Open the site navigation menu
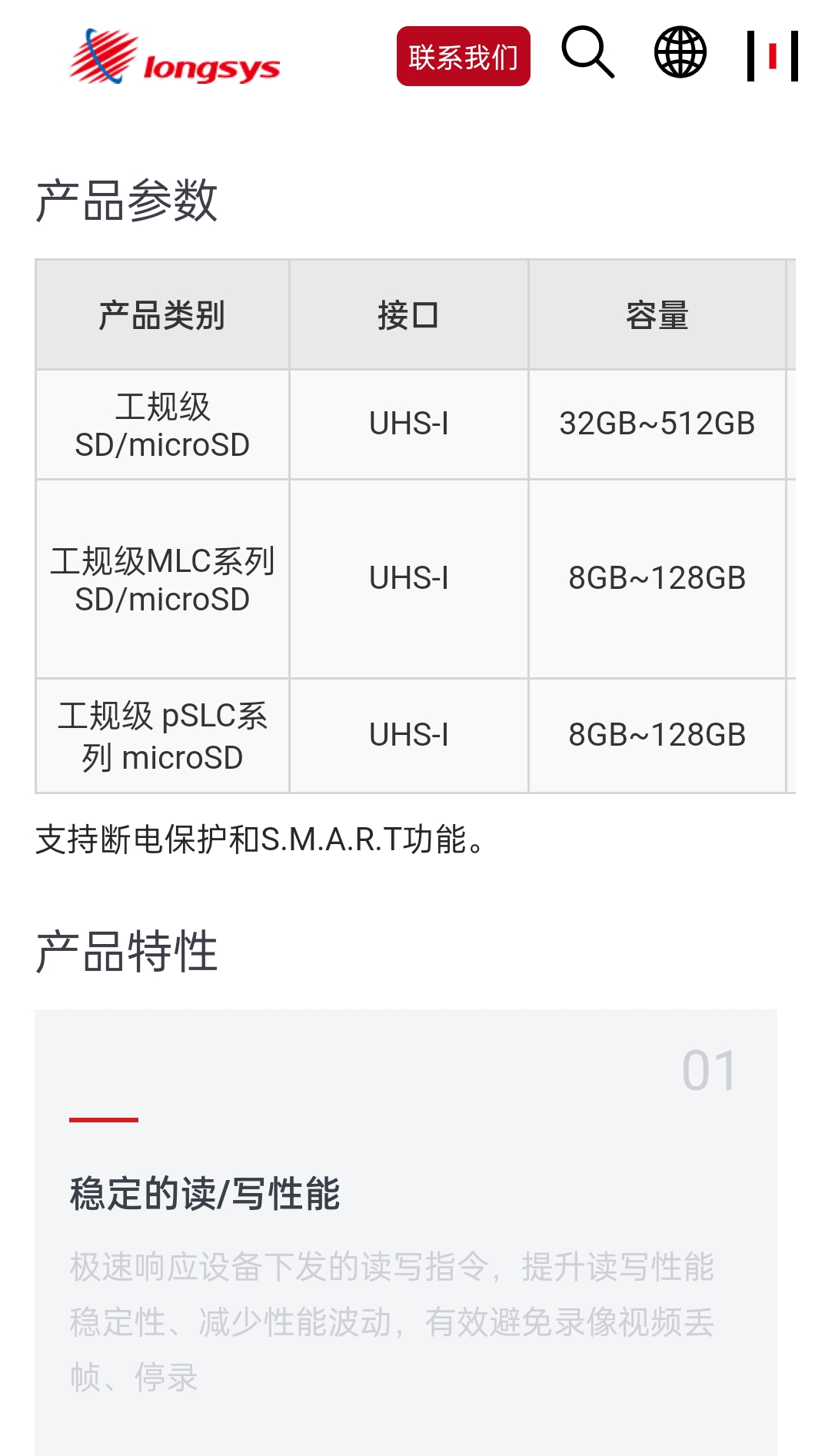Image resolution: width=825 pixels, height=1456 pixels. click(x=772, y=55)
